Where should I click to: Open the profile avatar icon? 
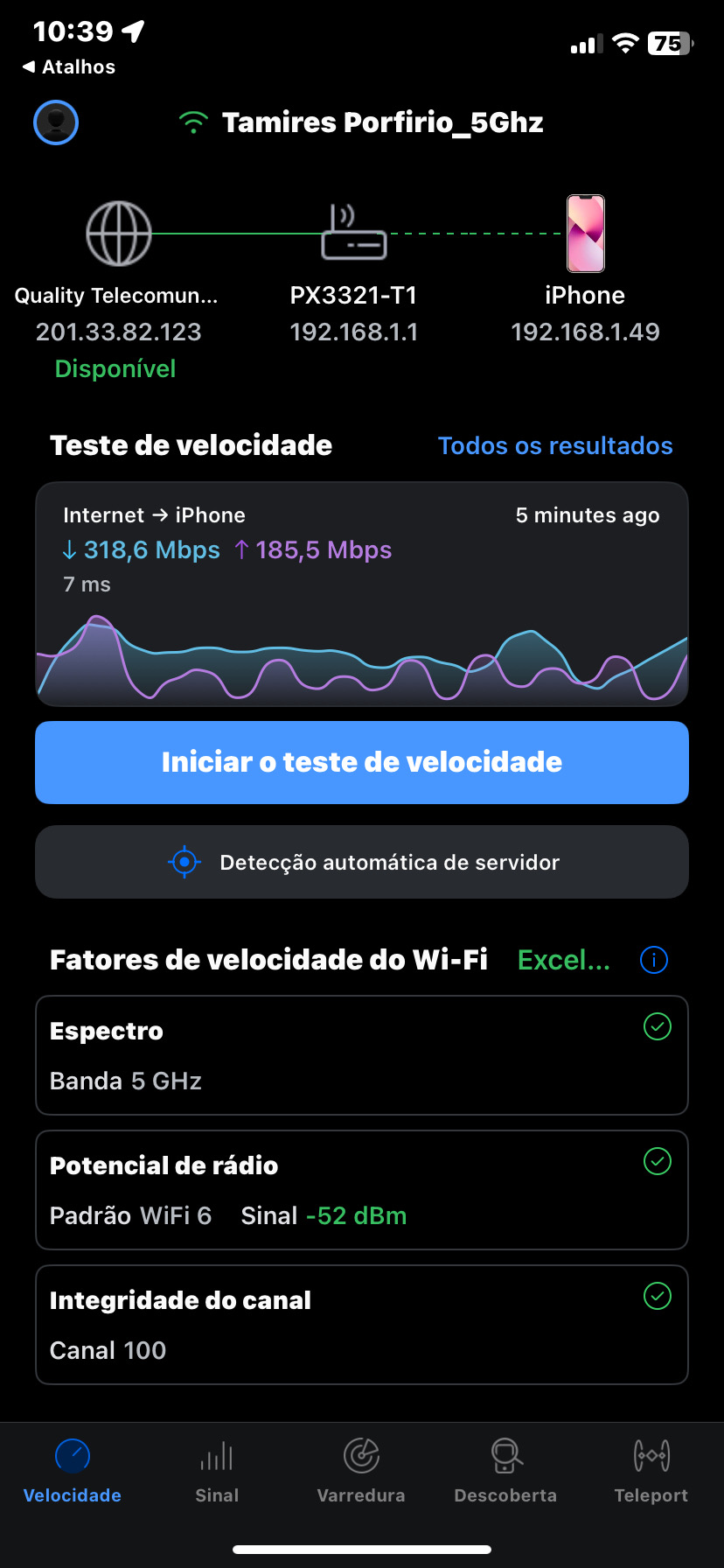click(x=56, y=122)
